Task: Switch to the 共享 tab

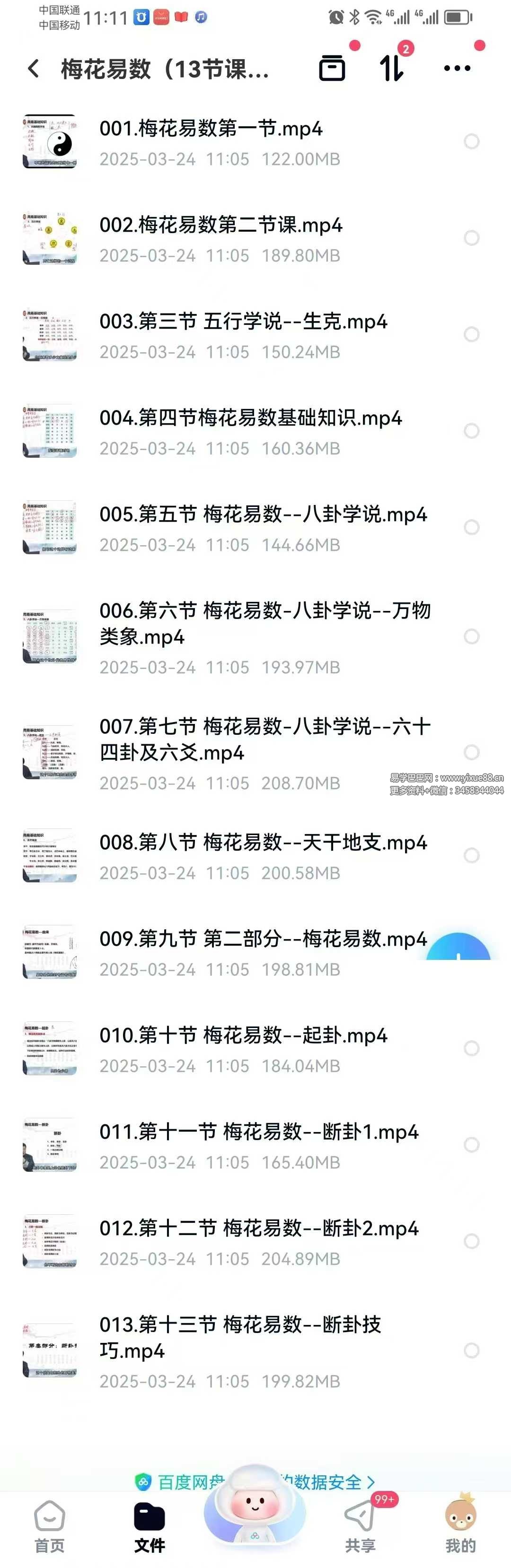Action: [x=360, y=1525]
